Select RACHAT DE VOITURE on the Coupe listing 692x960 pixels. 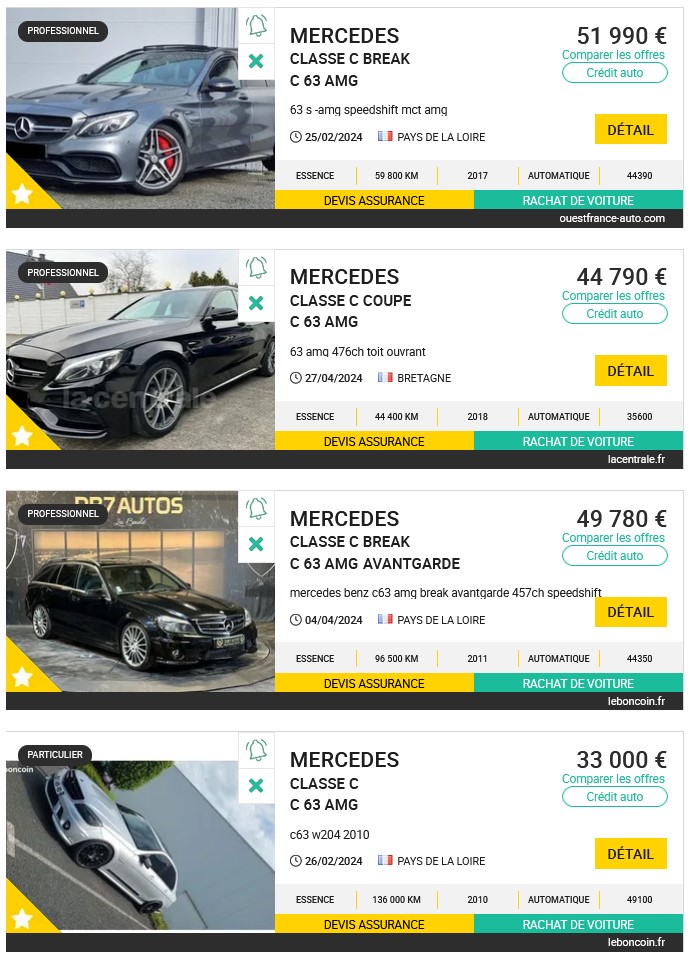[578, 441]
